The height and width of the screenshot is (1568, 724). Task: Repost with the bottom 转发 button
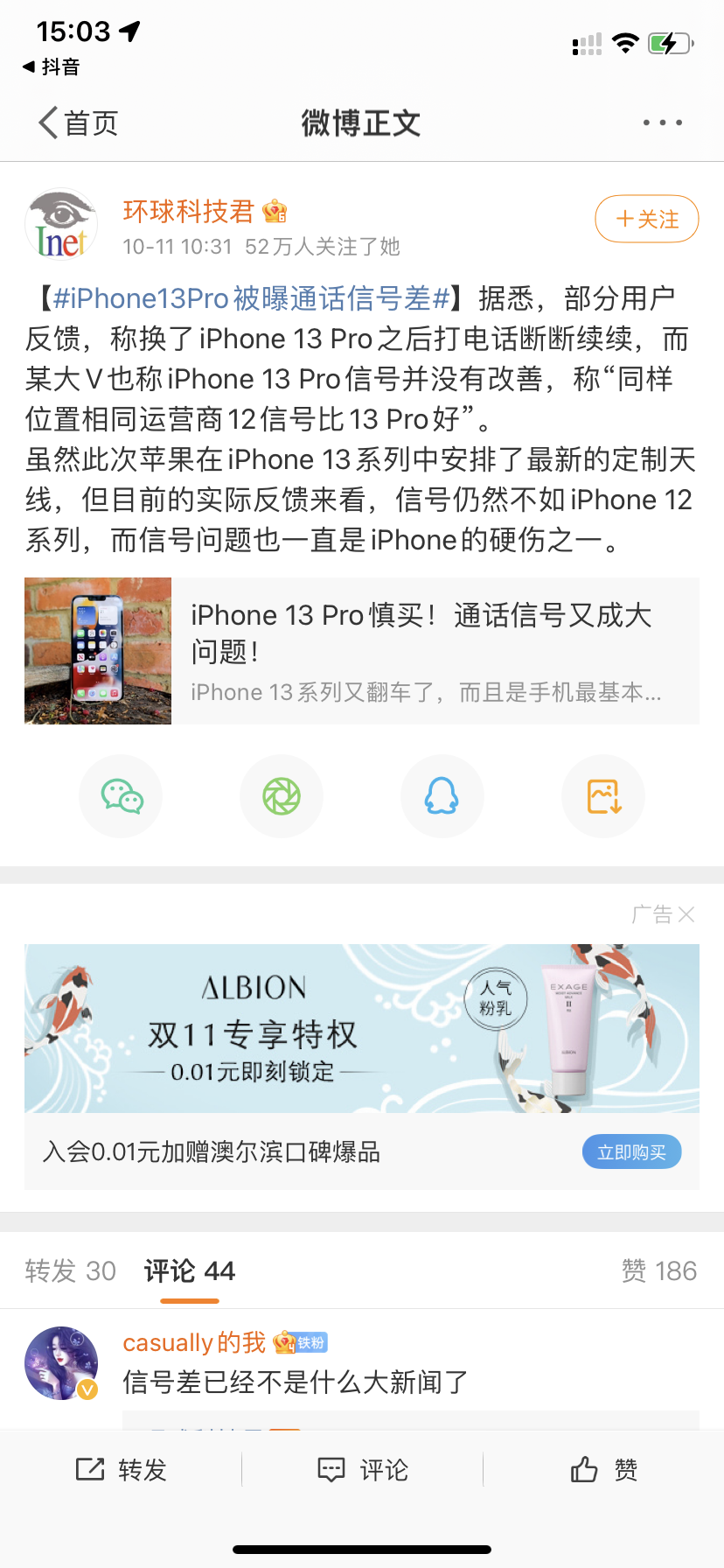click(x=122, y=1470)
